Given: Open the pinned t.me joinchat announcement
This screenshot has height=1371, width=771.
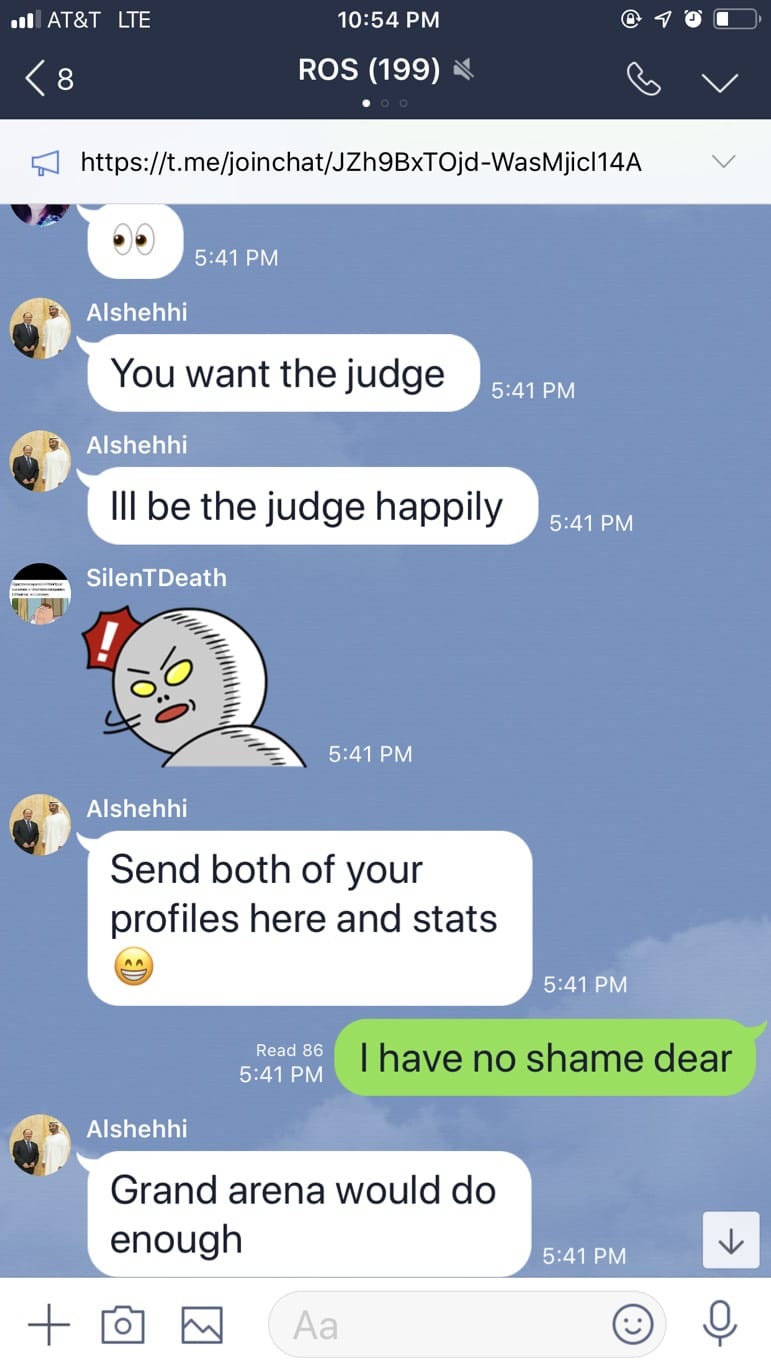Looking at the screenshot, I should (360, 162).
